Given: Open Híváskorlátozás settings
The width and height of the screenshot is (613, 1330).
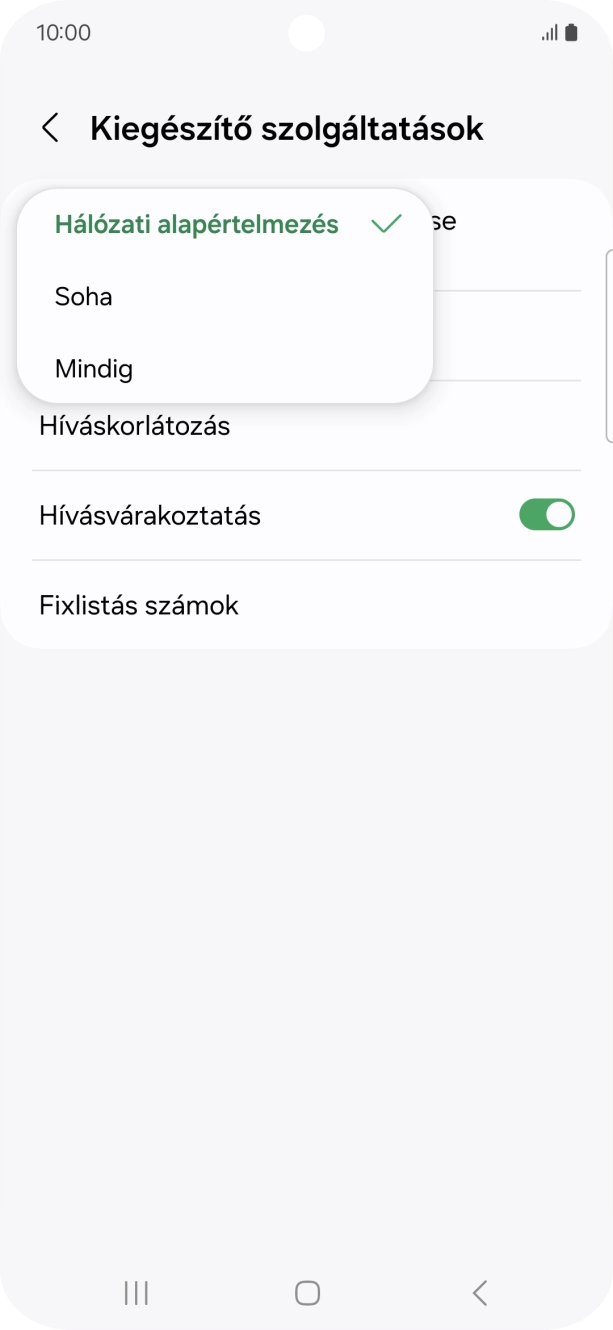Looking at the screenshot, I should [x=135, y=427].
